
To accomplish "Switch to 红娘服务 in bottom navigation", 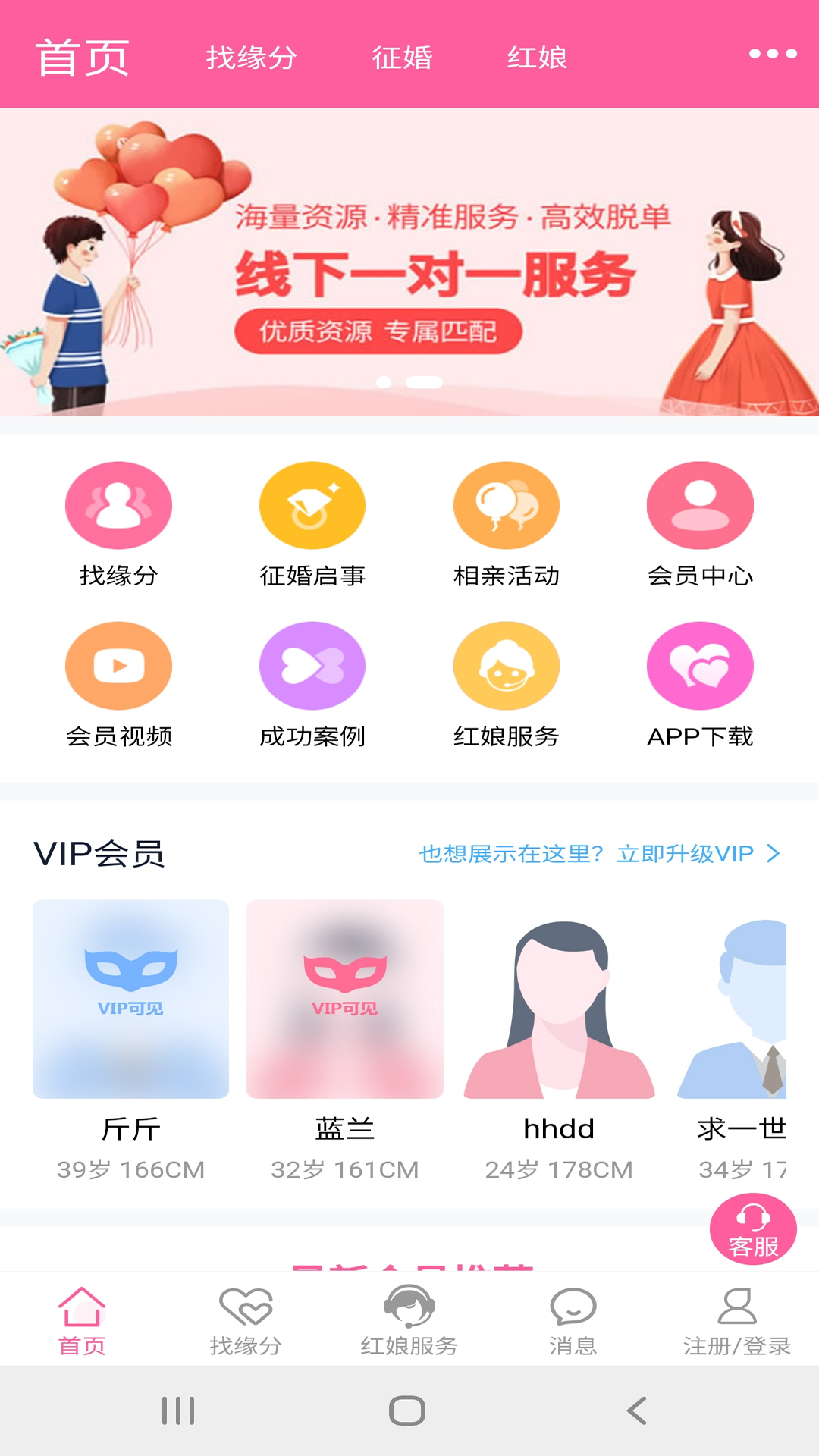I will (409, 1320).
